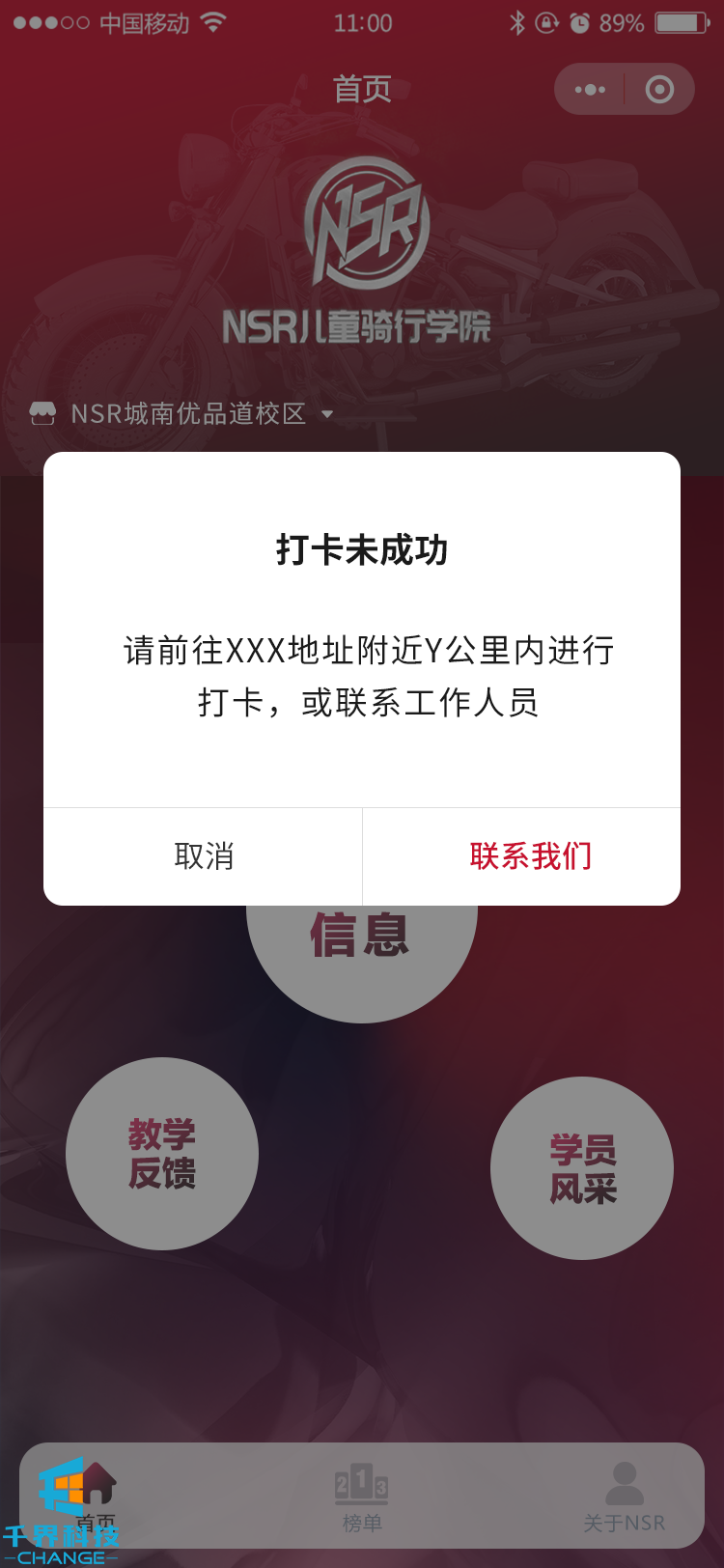Close the mini program via the circle icon
Image resolution: width=724 pixels, height=1568 pixels.
click(x=659, y=90)
